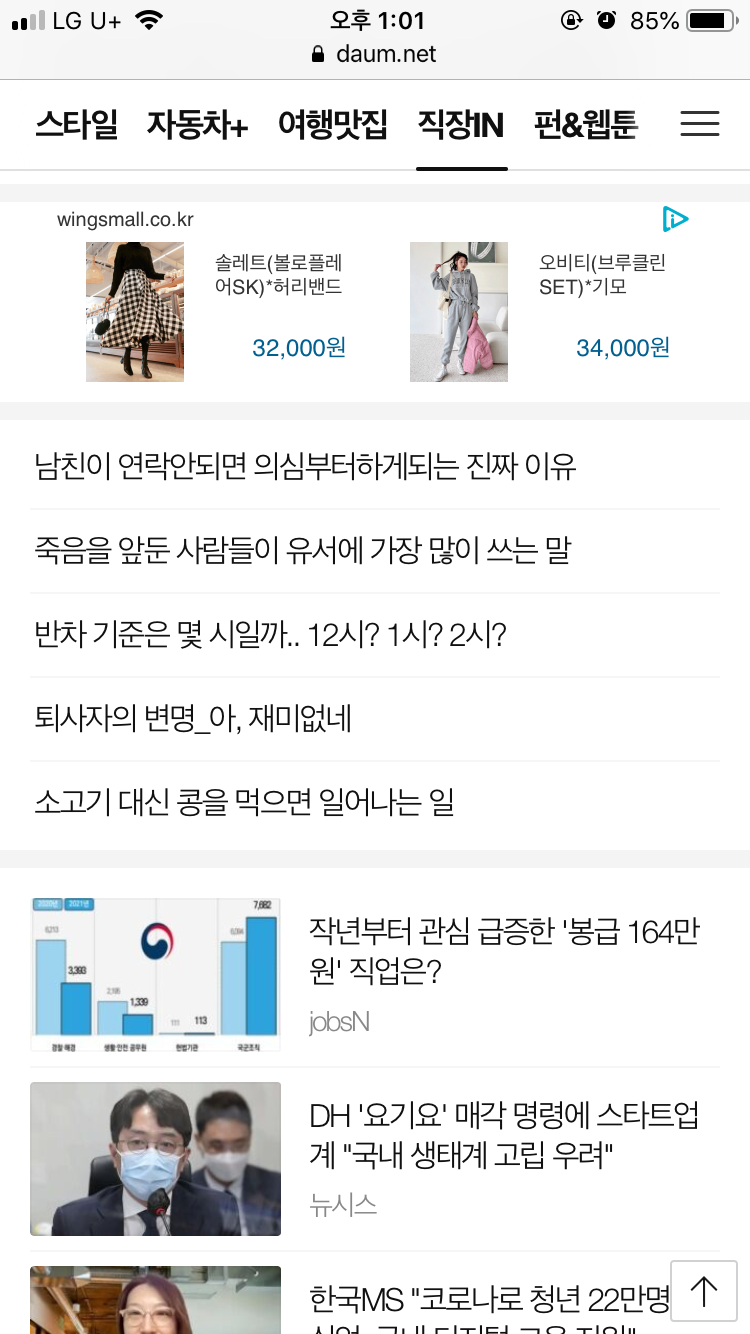Image resolution: width=750 pixels, height=1334 pixels.
Task: Tap the checkered skirt product thumbnail
Action: tap(135, 311)
